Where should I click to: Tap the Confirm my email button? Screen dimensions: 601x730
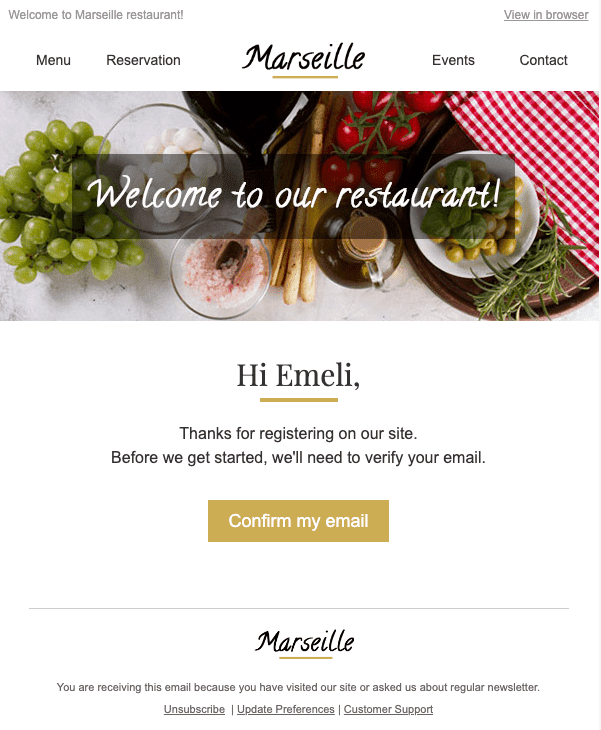coord(298,521)
